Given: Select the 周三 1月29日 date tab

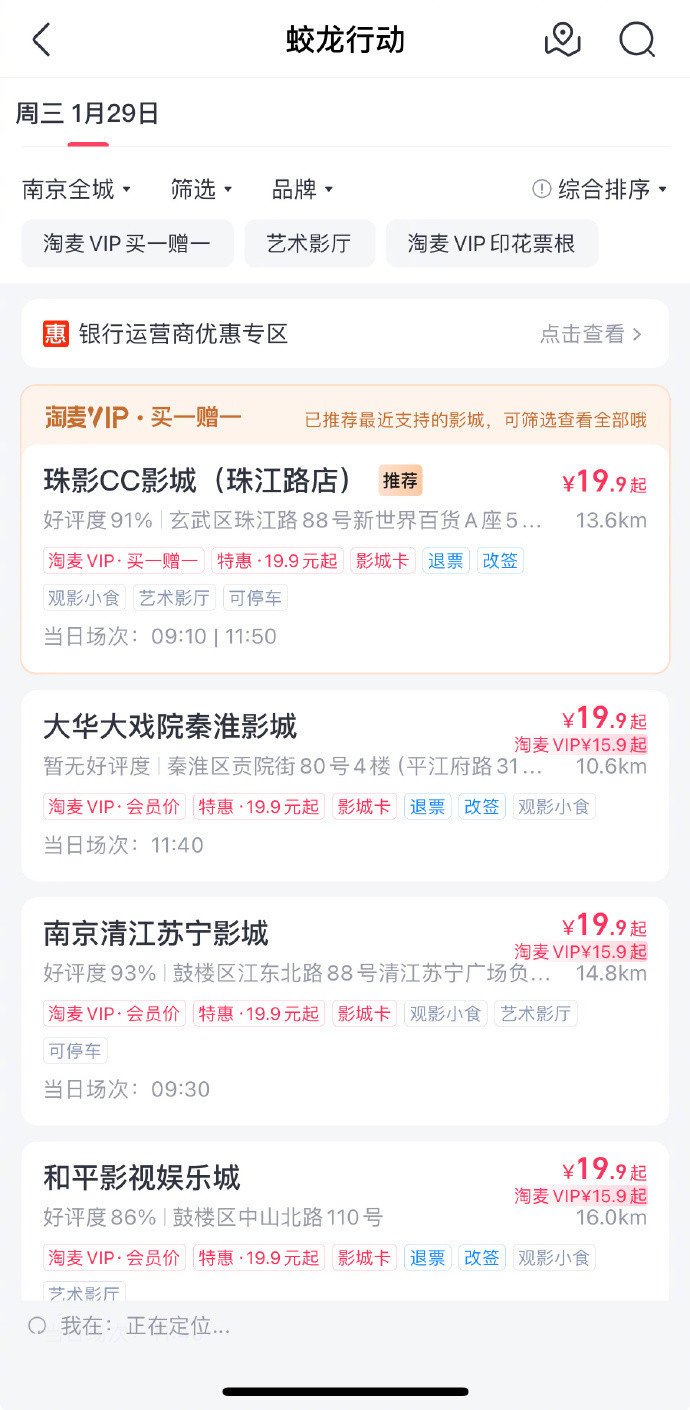Looking at the screenshot, I should [88, 114].
